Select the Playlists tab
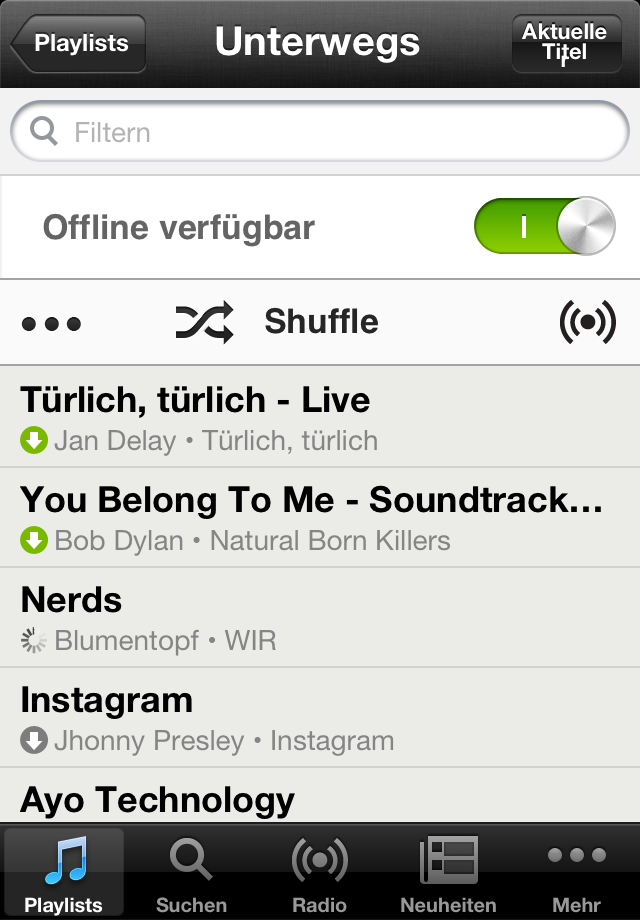640x920 pixels. point(64,874)
